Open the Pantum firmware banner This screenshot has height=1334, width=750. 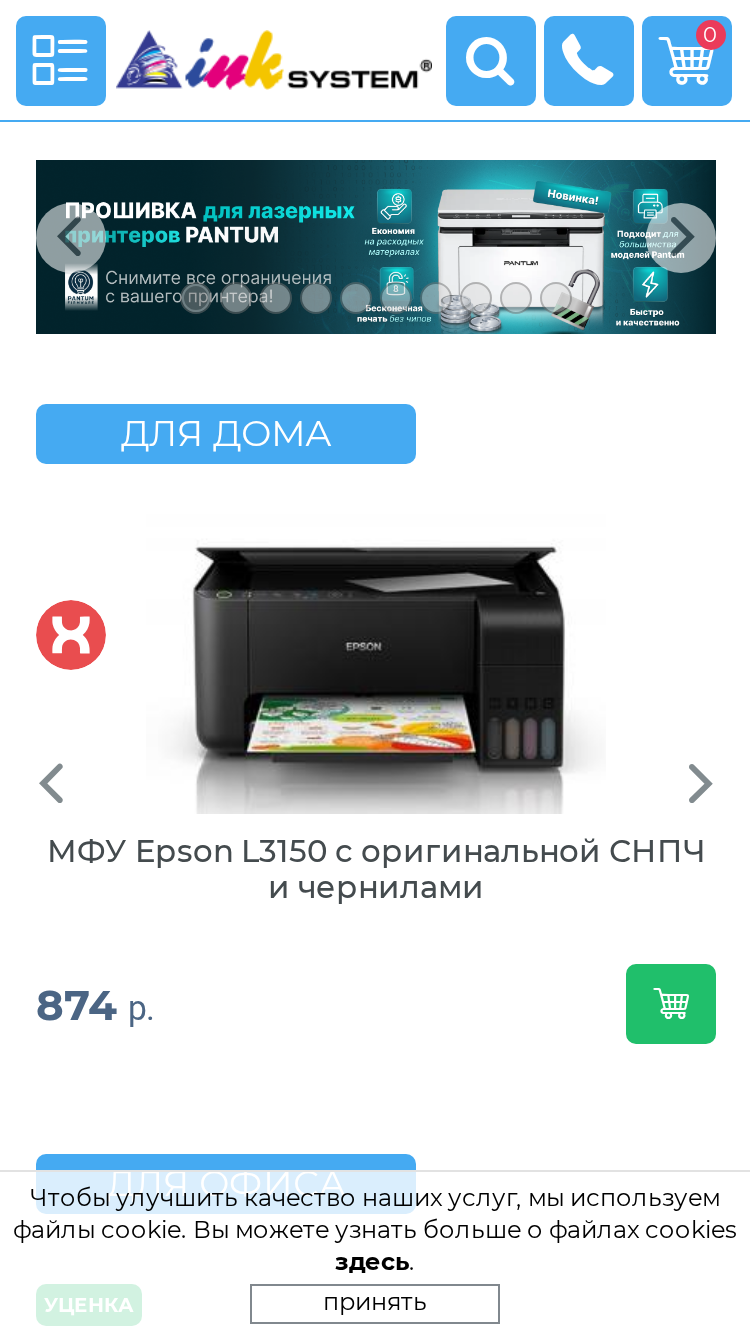pyautogui.click(x=376, y=247)
